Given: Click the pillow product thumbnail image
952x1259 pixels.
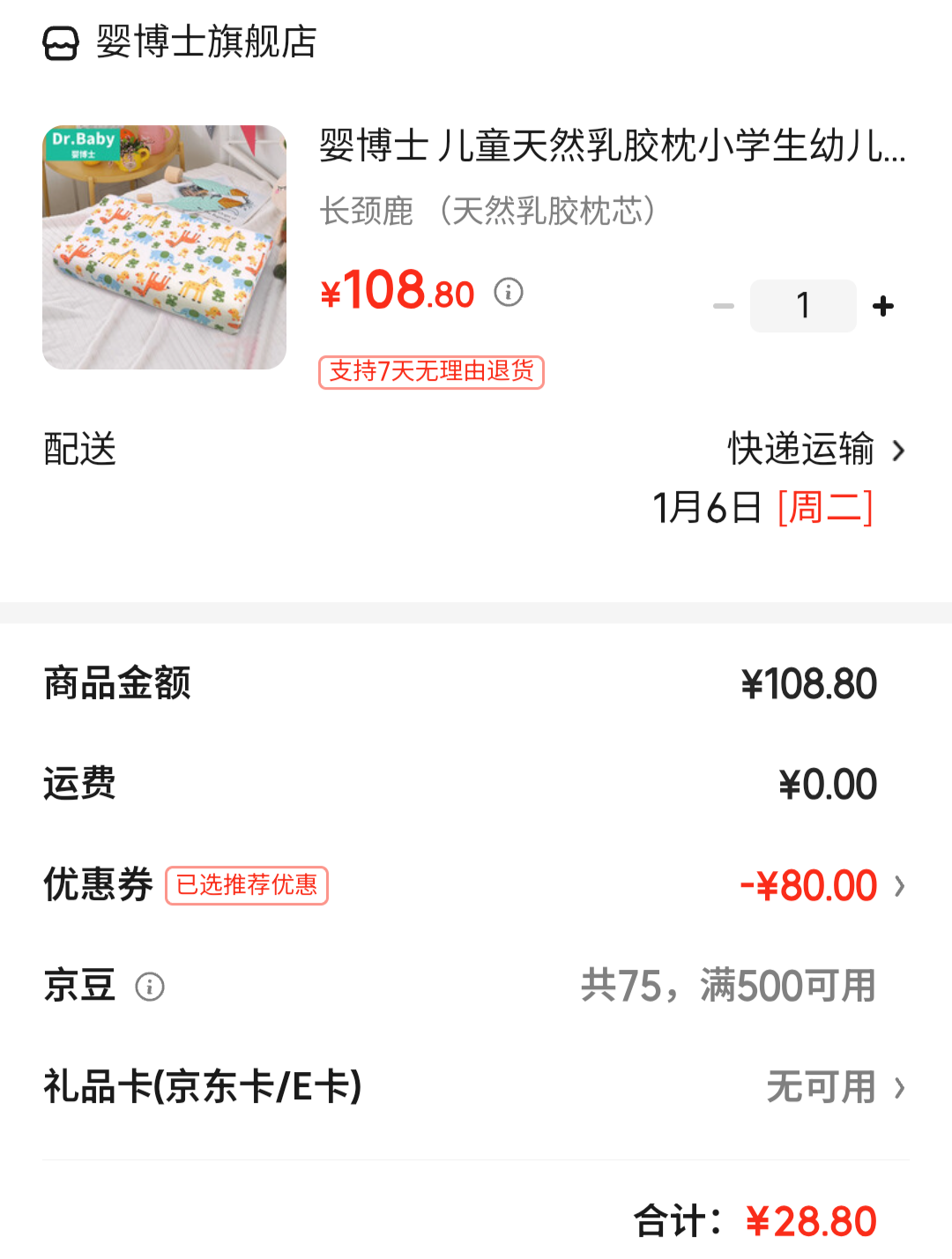Looking at the screenshot, I should (164, 247).
